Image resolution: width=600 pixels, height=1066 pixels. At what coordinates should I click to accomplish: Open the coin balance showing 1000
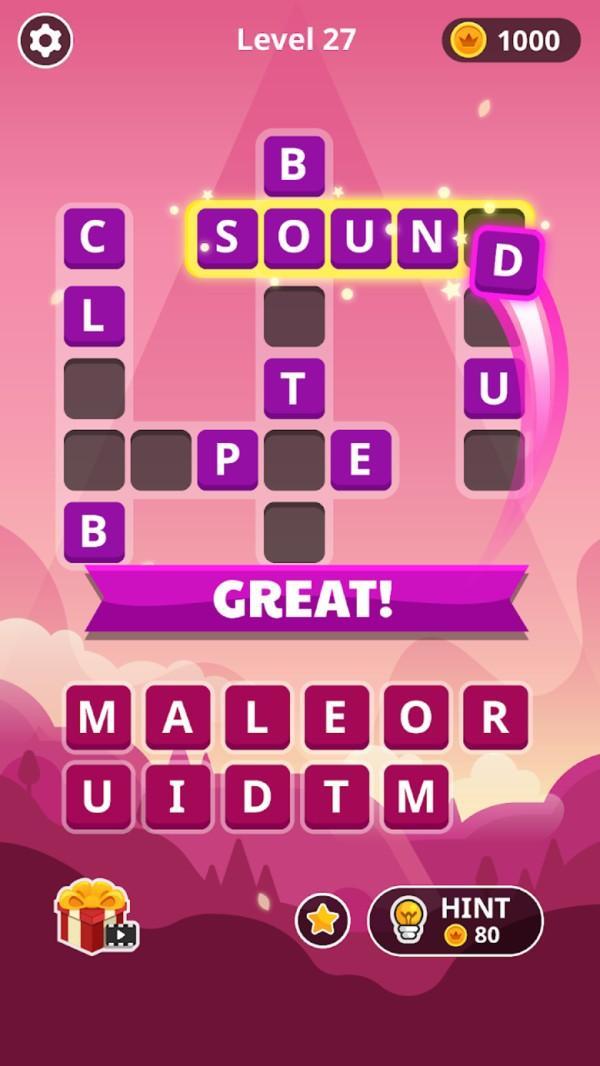511,41
